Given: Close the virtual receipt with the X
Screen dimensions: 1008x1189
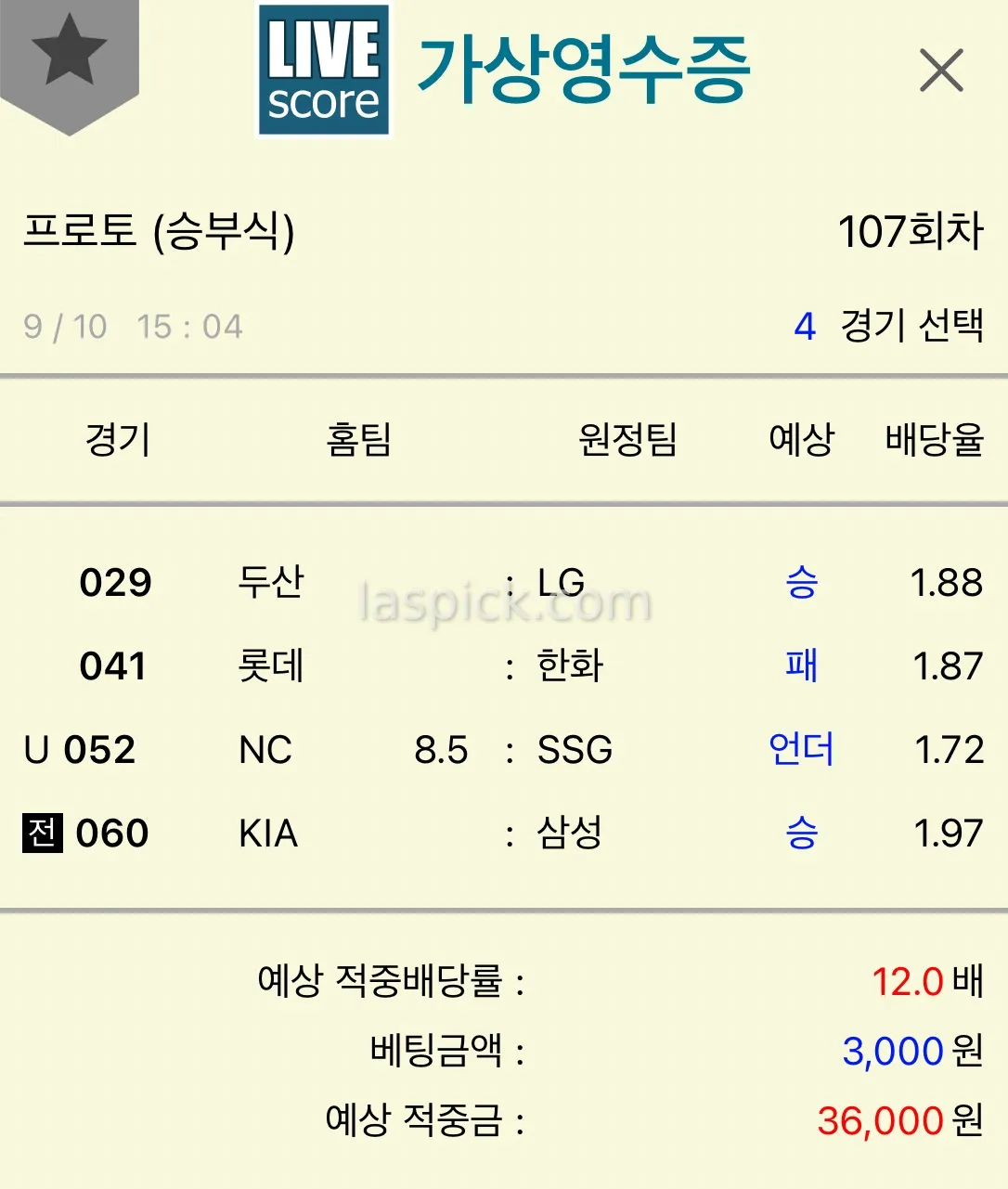Looking at the screenshot, I should click(x=941, y=71).
